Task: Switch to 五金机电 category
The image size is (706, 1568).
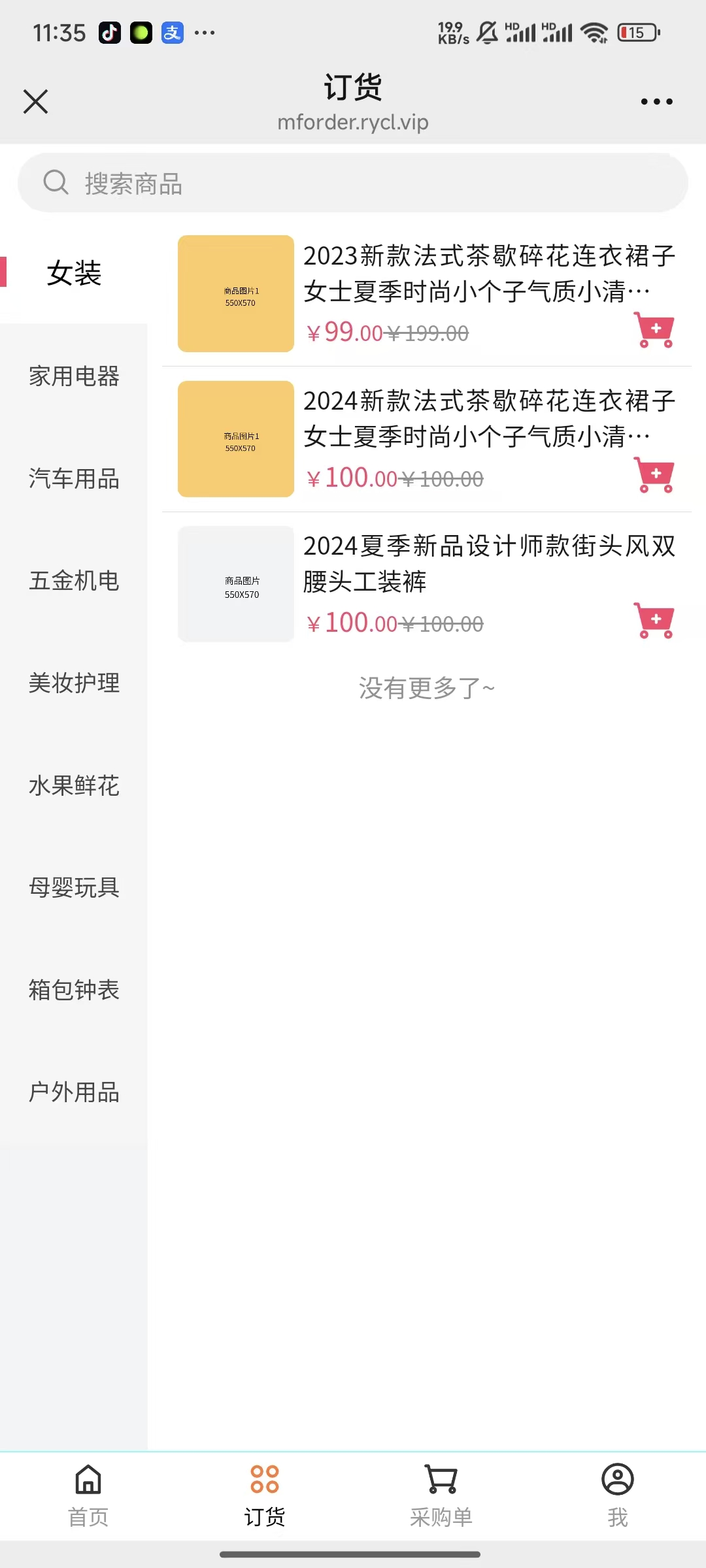Action: (74, 580)
